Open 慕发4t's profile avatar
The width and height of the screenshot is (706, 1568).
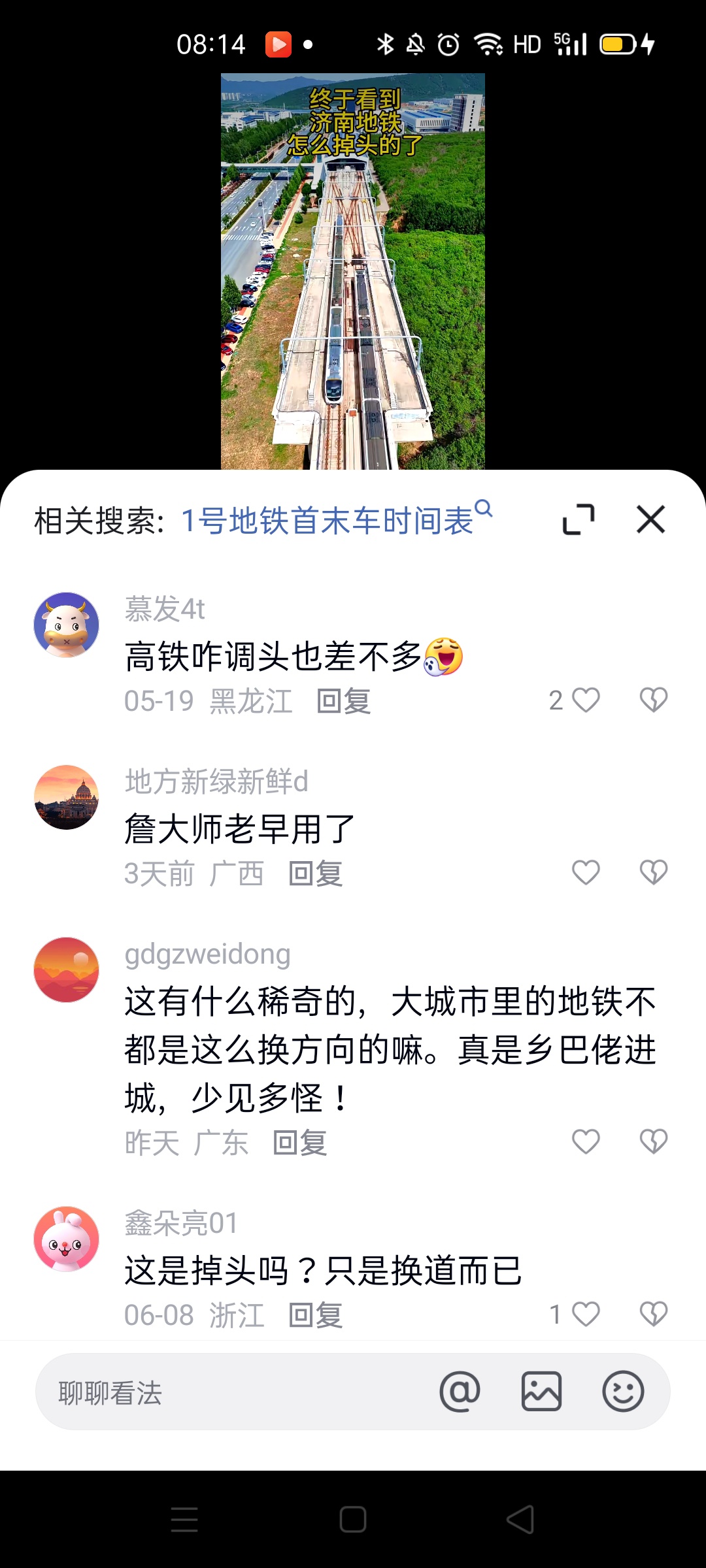[x=67, y=625]
